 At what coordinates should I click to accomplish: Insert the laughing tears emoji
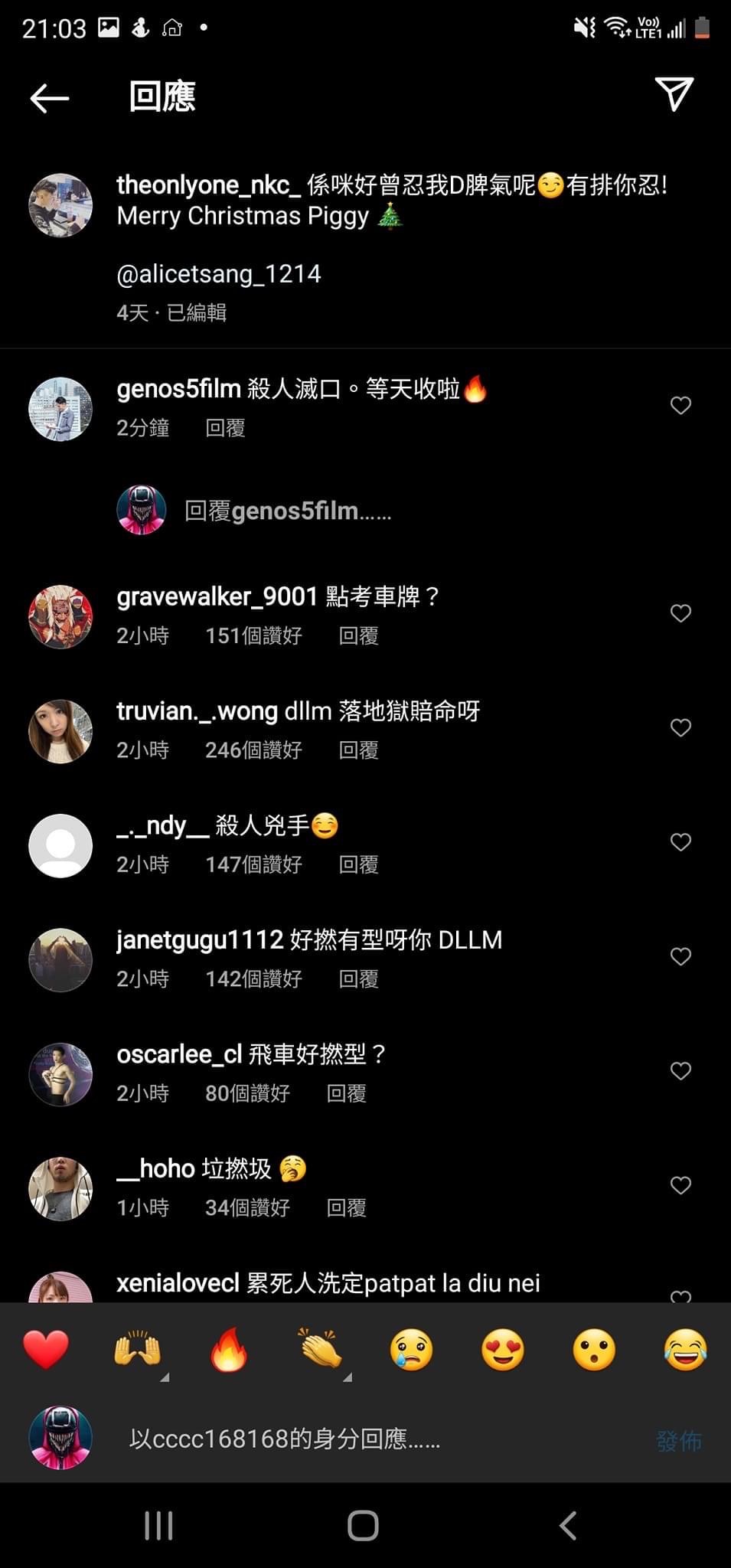(685, 1349)
